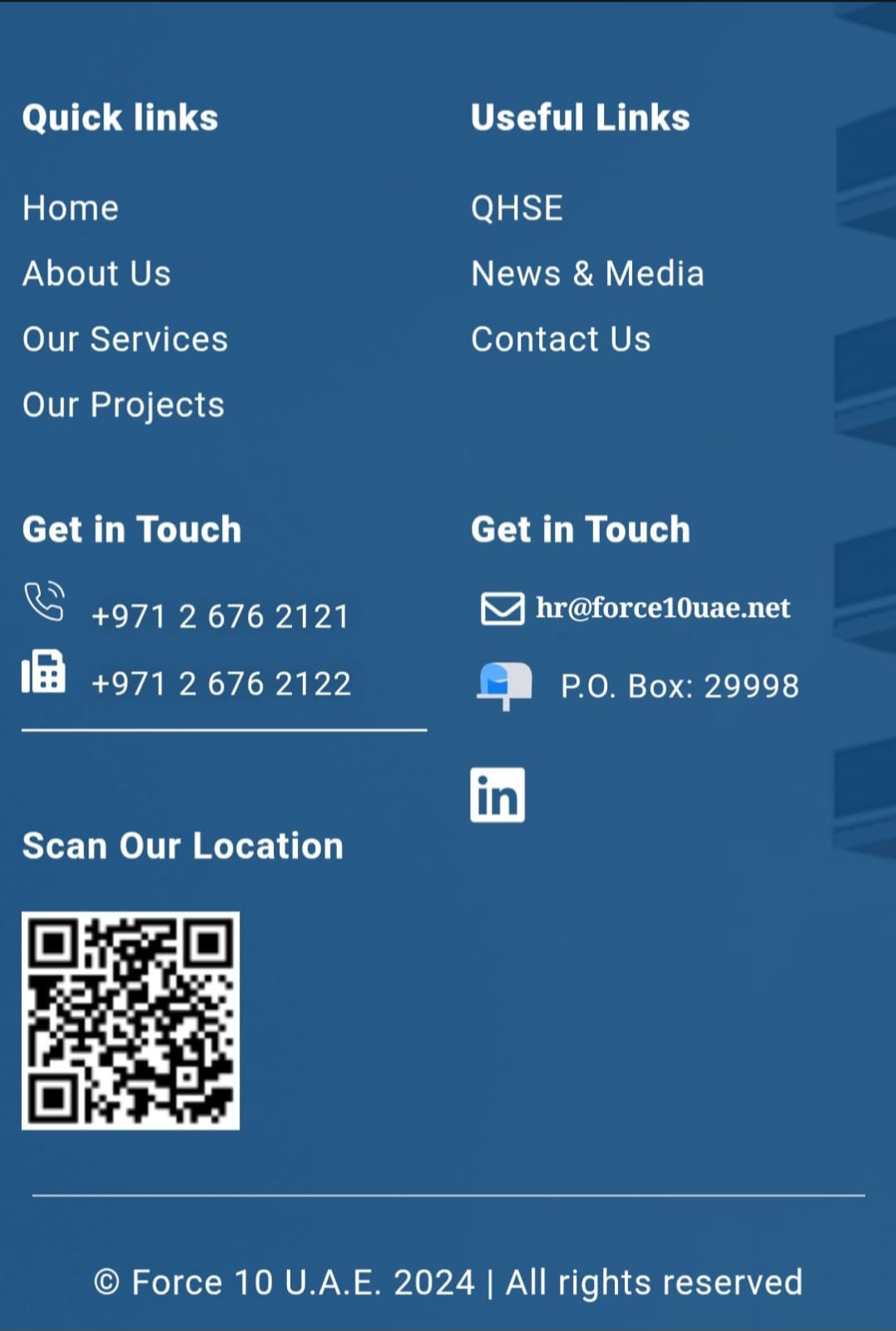896x1331 pixels.
Task: Go to About Us page
Action: [97, 274]
